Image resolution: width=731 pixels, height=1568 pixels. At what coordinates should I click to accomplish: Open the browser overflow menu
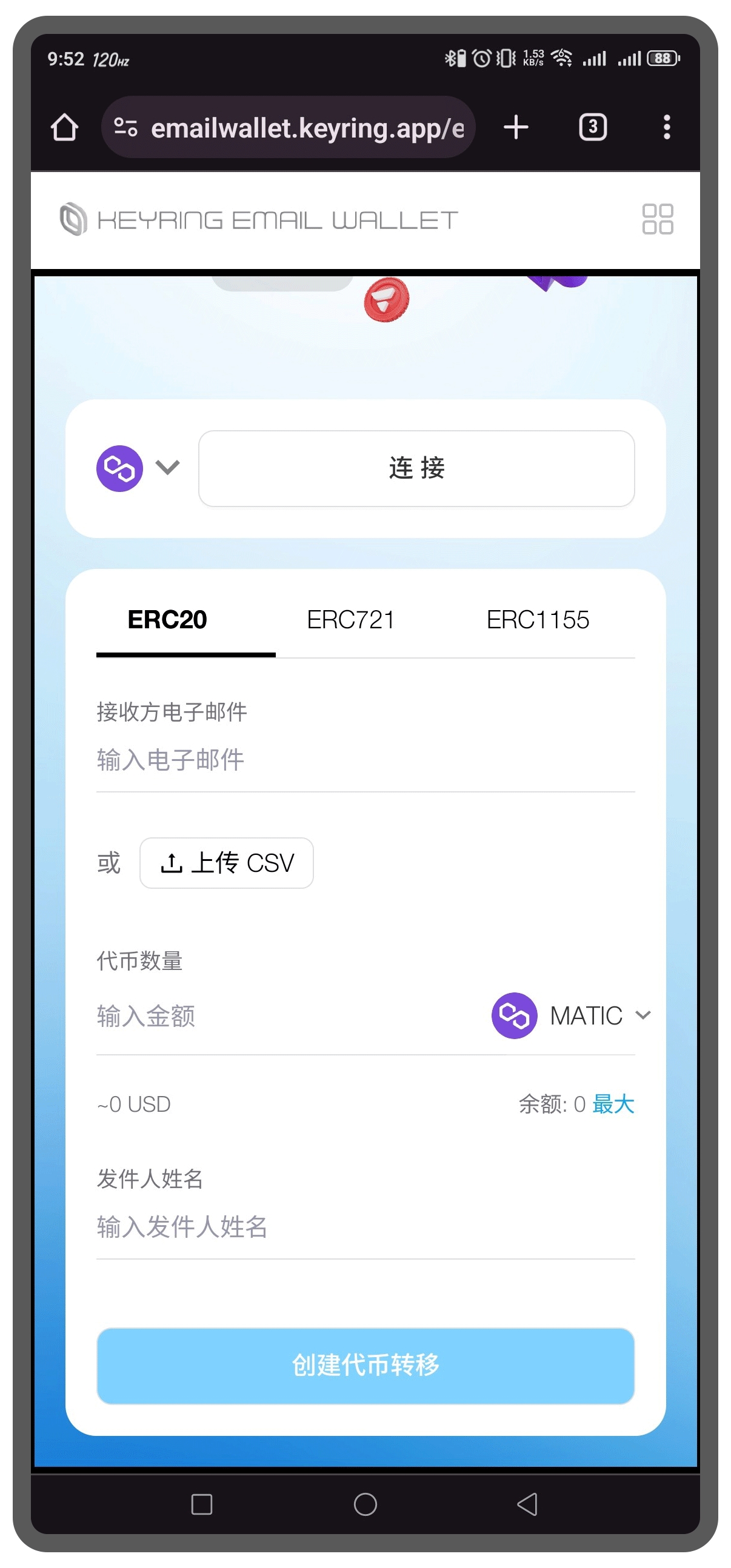pyautogui.click(x=666, y=127)
